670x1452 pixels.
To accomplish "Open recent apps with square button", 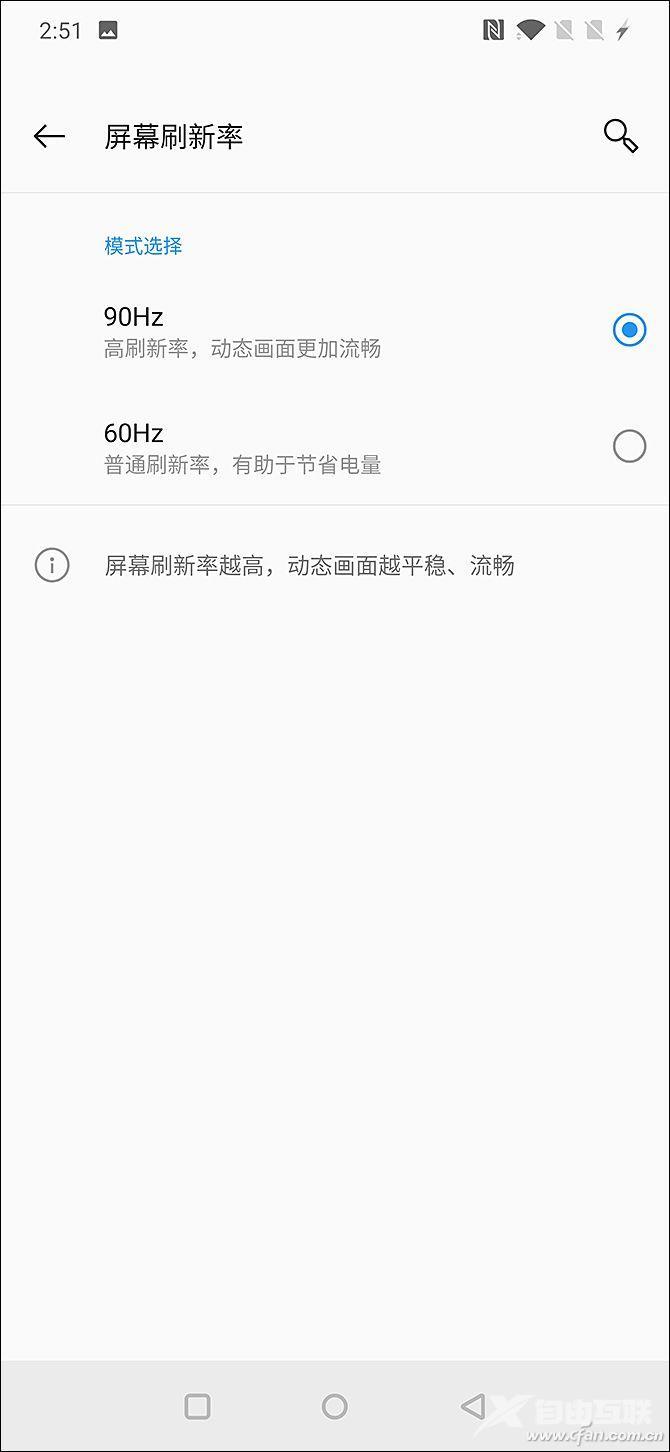I will (x=198, y=1407).
